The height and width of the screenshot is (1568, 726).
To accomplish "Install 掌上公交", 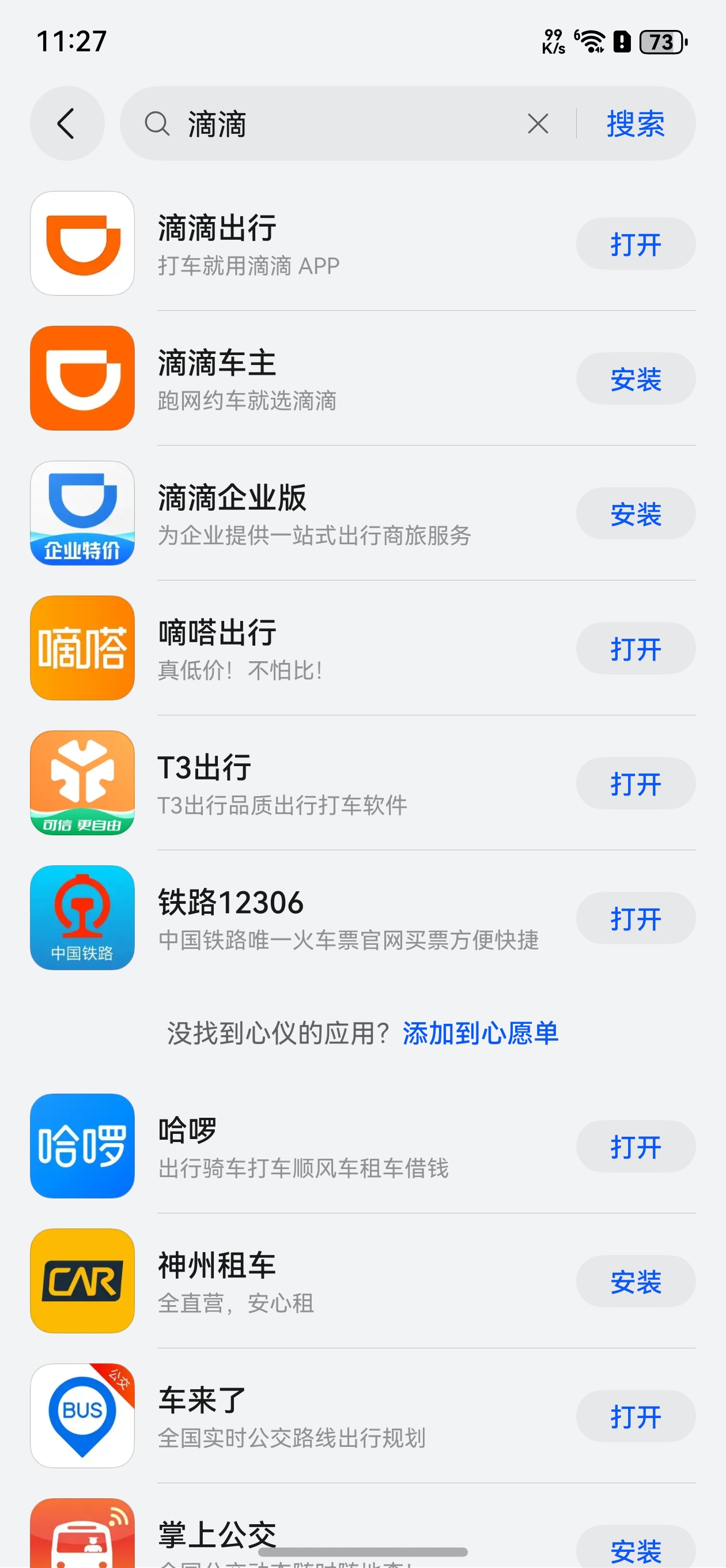I will (x=635, y=1549).
